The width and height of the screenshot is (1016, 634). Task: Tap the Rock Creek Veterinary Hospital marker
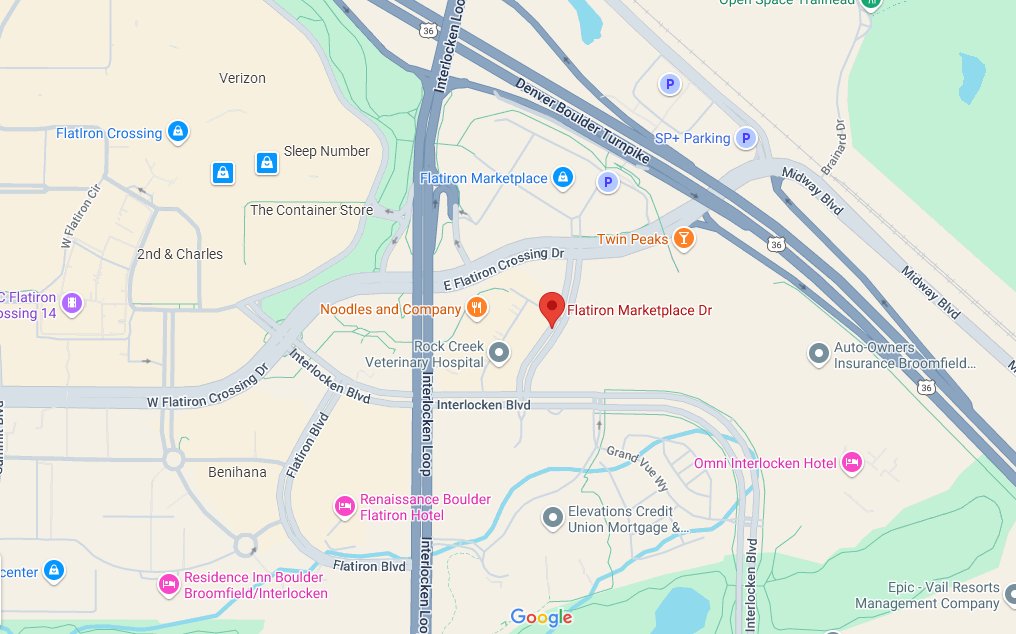[498, 352]
